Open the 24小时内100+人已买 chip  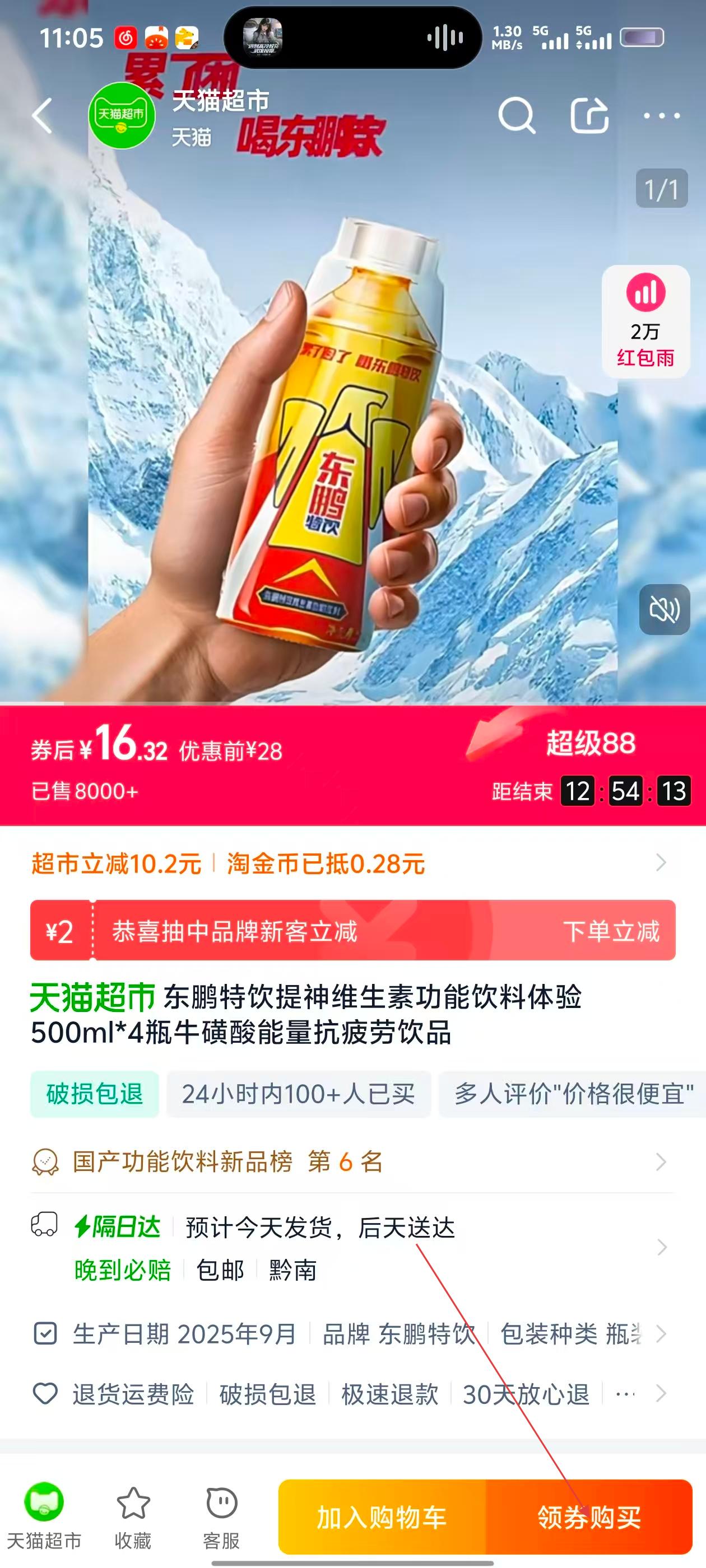pyautogui.click(x=299, y=1094)
